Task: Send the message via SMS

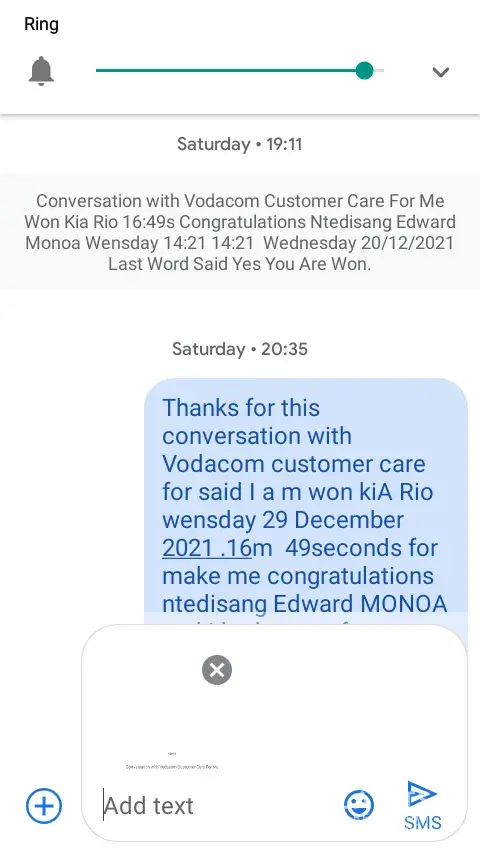Action: [x=423, y=806]
